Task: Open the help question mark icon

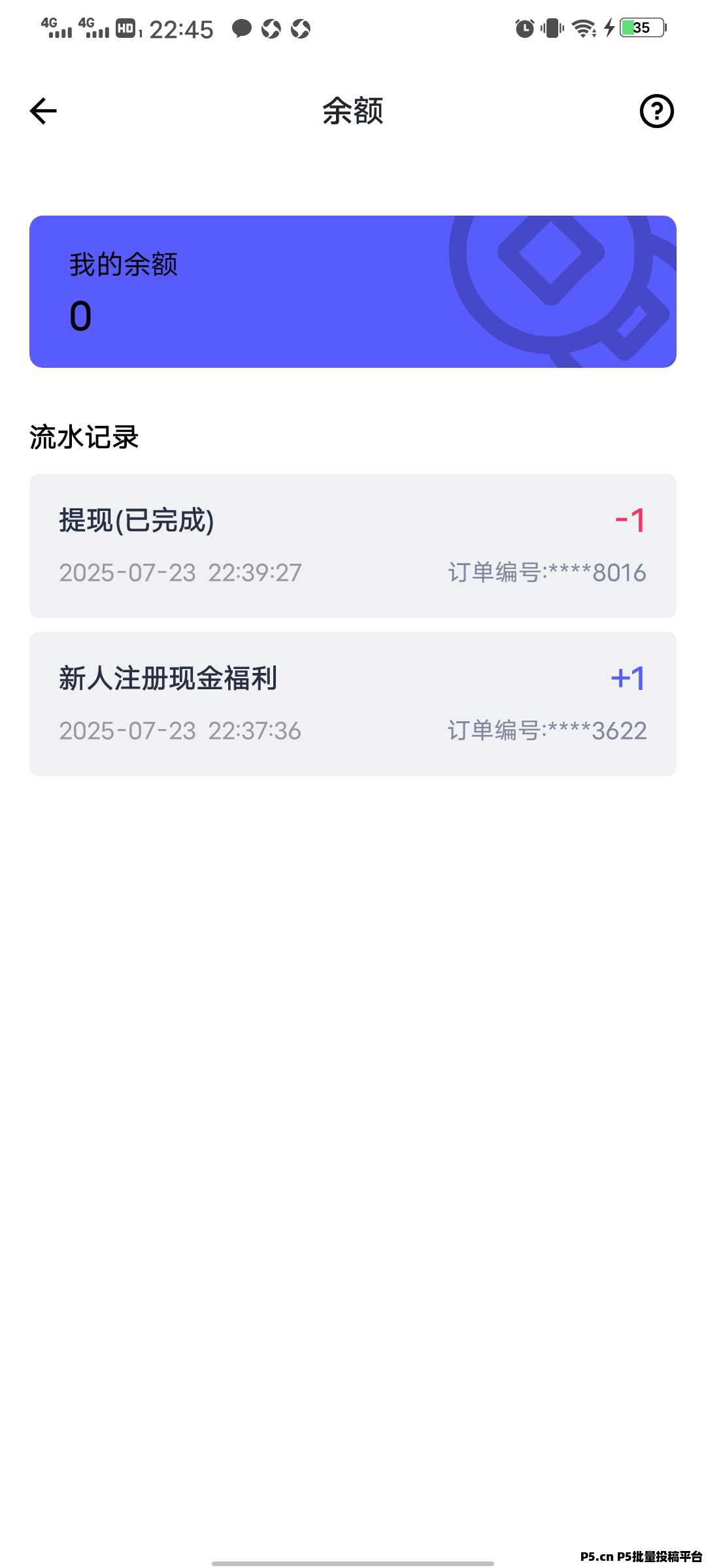Action: (656, 111)
